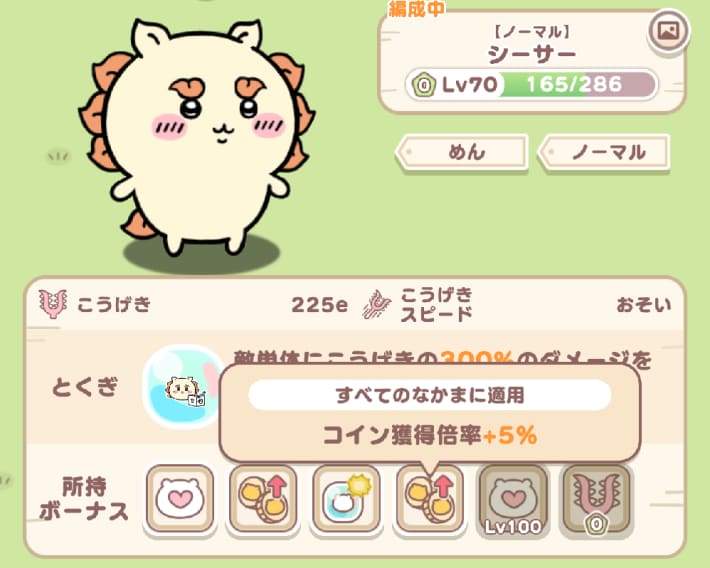
Task: Tap the ノーマル tag button
Action: (x=605, y=152)
